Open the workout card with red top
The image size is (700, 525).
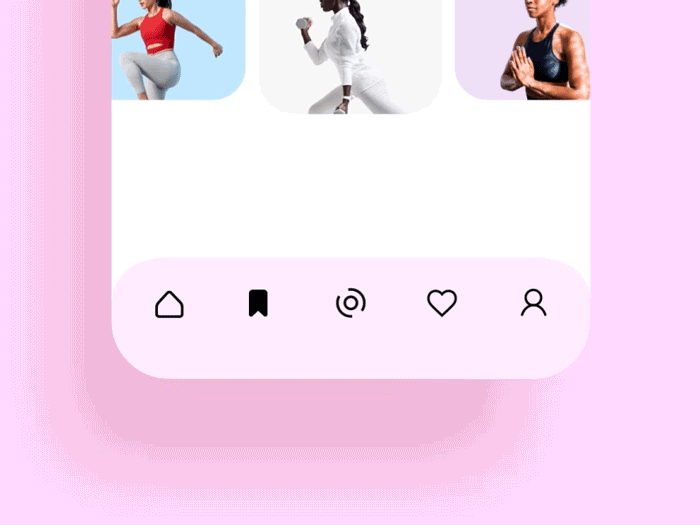178,50
